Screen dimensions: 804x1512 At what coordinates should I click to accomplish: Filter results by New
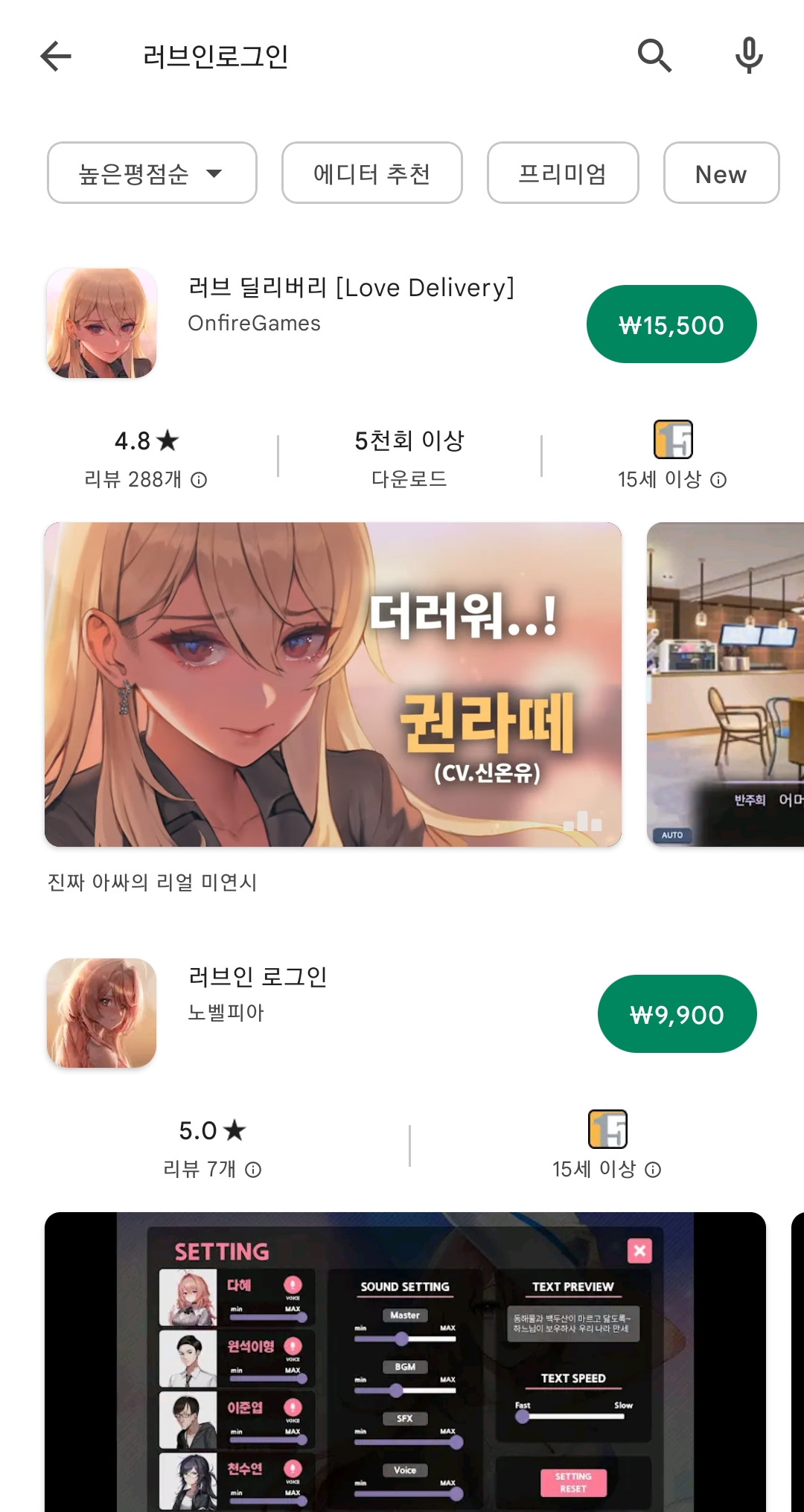721,173
